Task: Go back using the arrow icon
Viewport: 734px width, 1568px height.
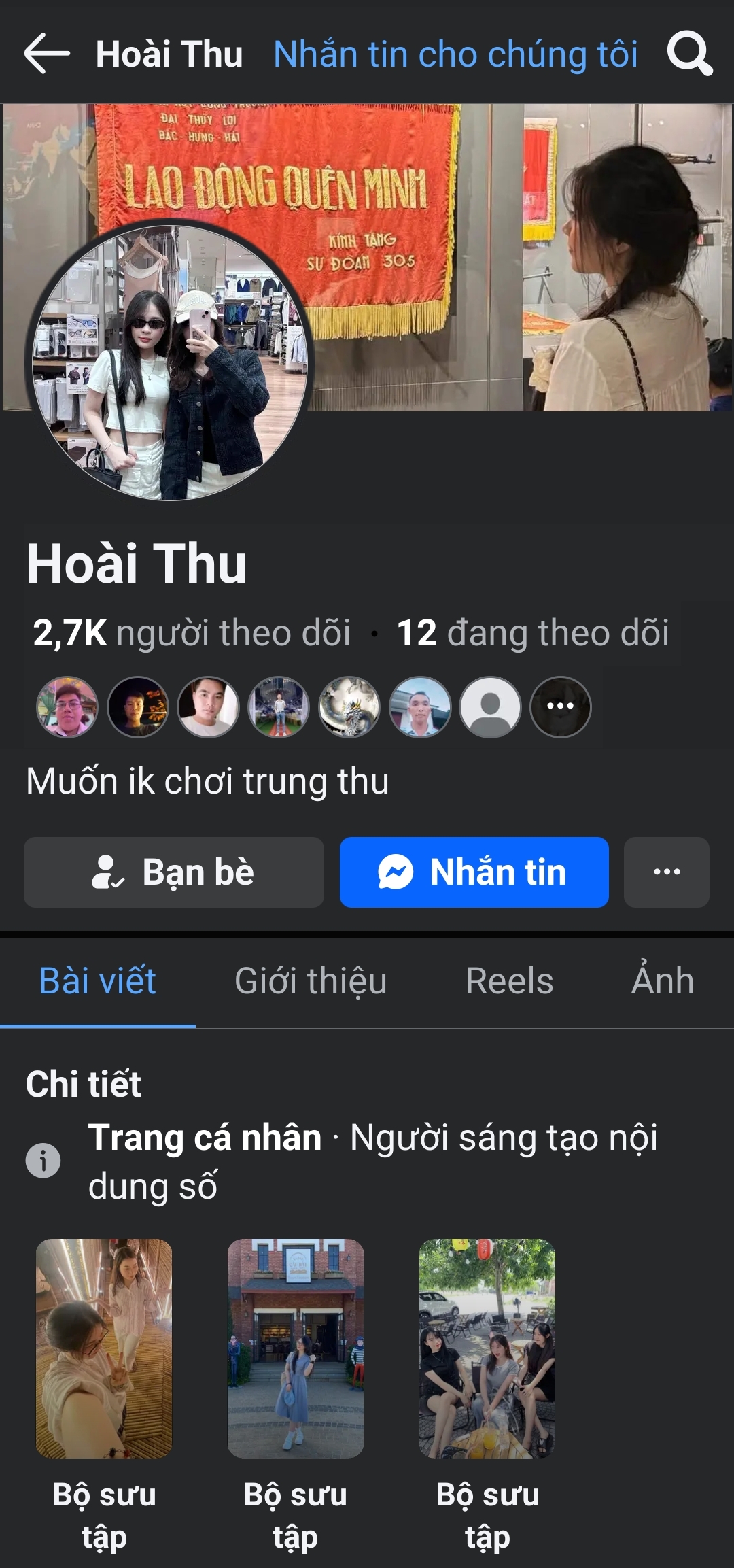Action: [x=46, y=54]
